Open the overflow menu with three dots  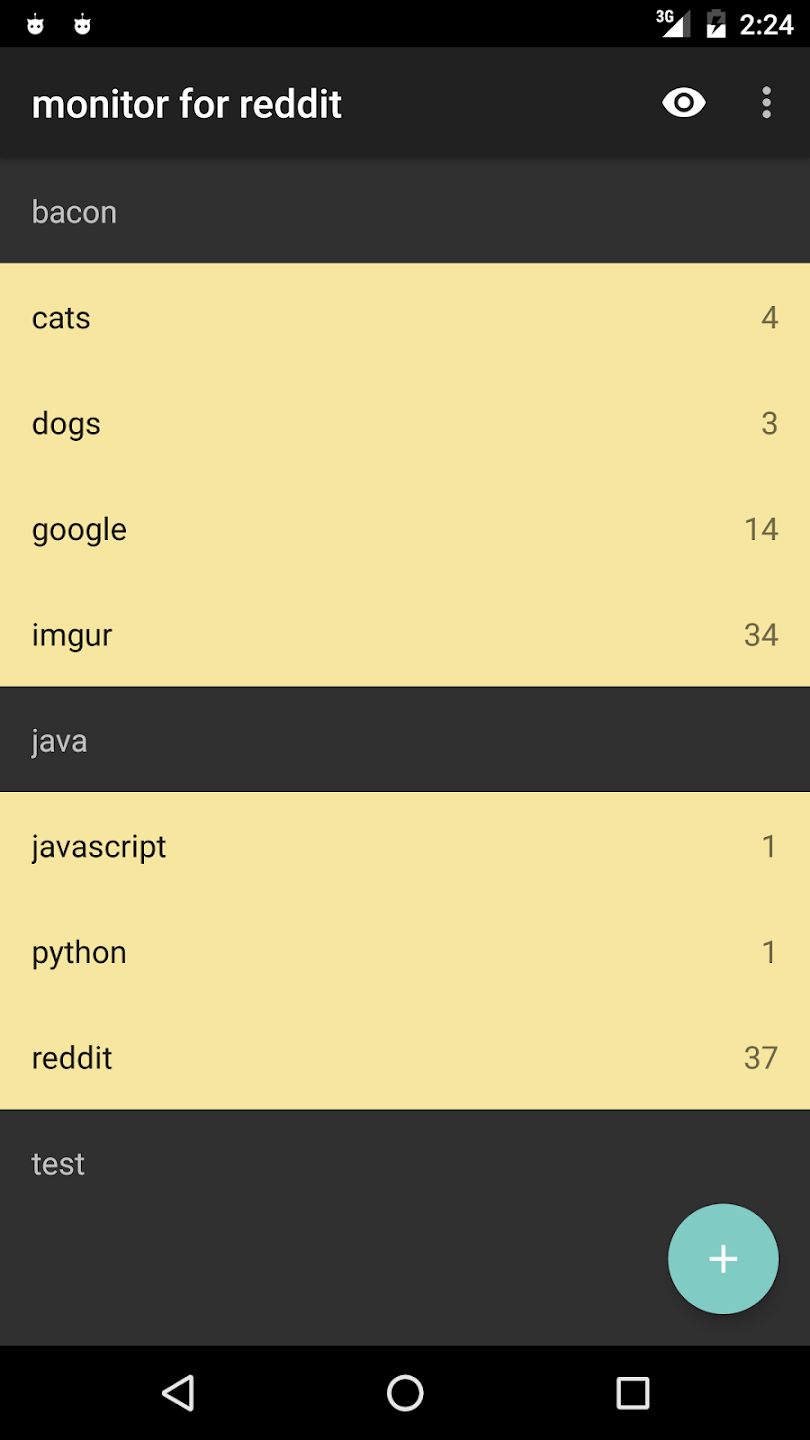tap(766, 102)
